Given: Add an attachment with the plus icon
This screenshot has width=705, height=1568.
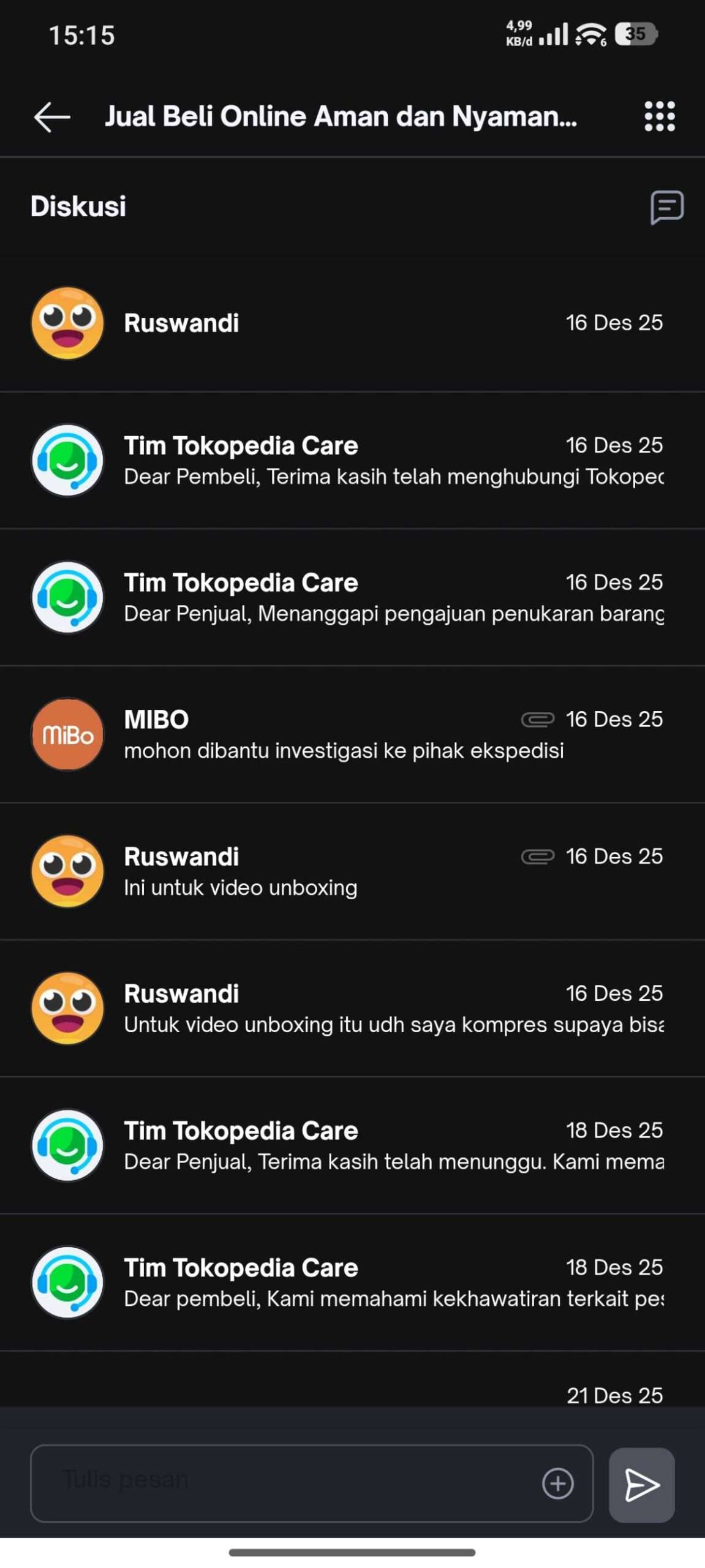Looking at the screenshot, I should click(x=557, y=1483).
